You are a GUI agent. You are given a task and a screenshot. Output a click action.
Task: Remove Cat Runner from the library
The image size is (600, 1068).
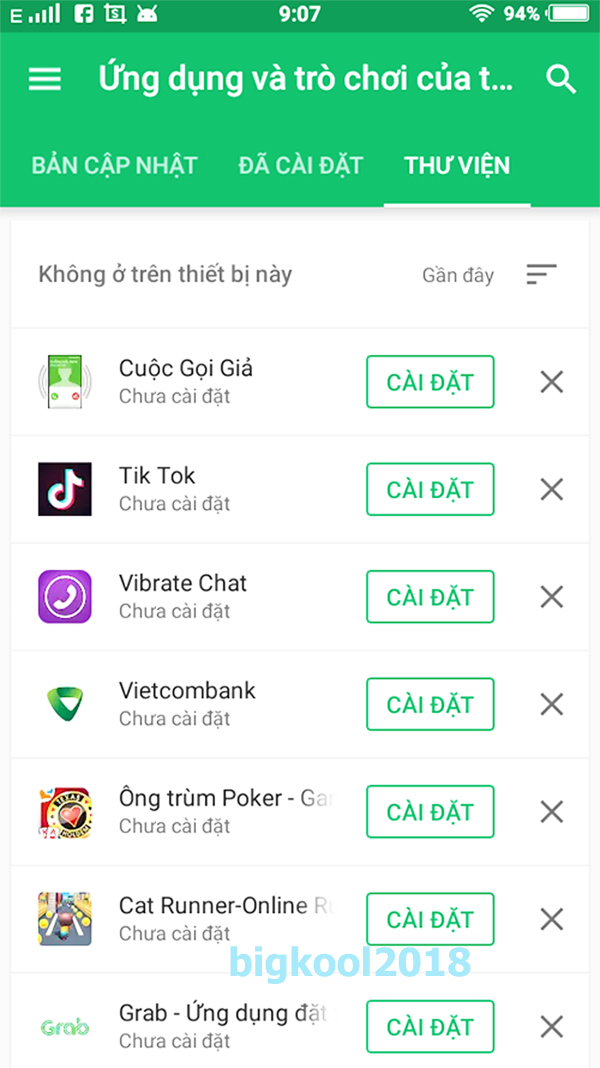[x=552, y=920]
